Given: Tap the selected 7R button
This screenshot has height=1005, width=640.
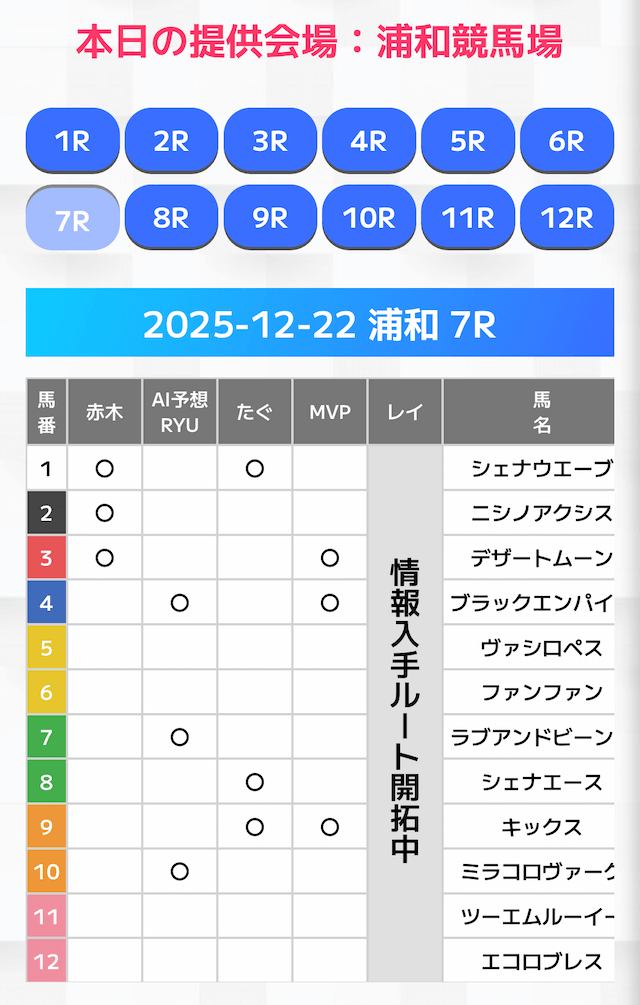Looking at the screenshot, I should 72,218.
